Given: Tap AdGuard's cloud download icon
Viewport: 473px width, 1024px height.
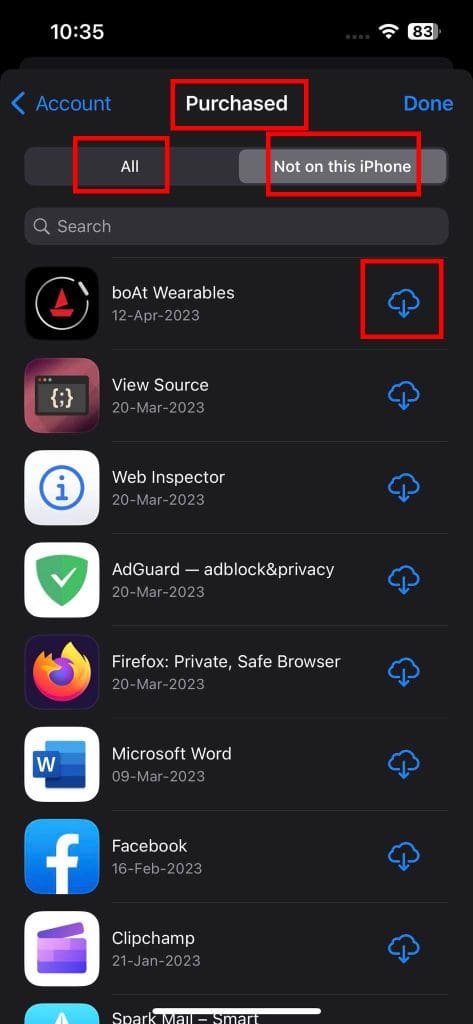Looking at the screenshot, I should (x=404, y=580).
